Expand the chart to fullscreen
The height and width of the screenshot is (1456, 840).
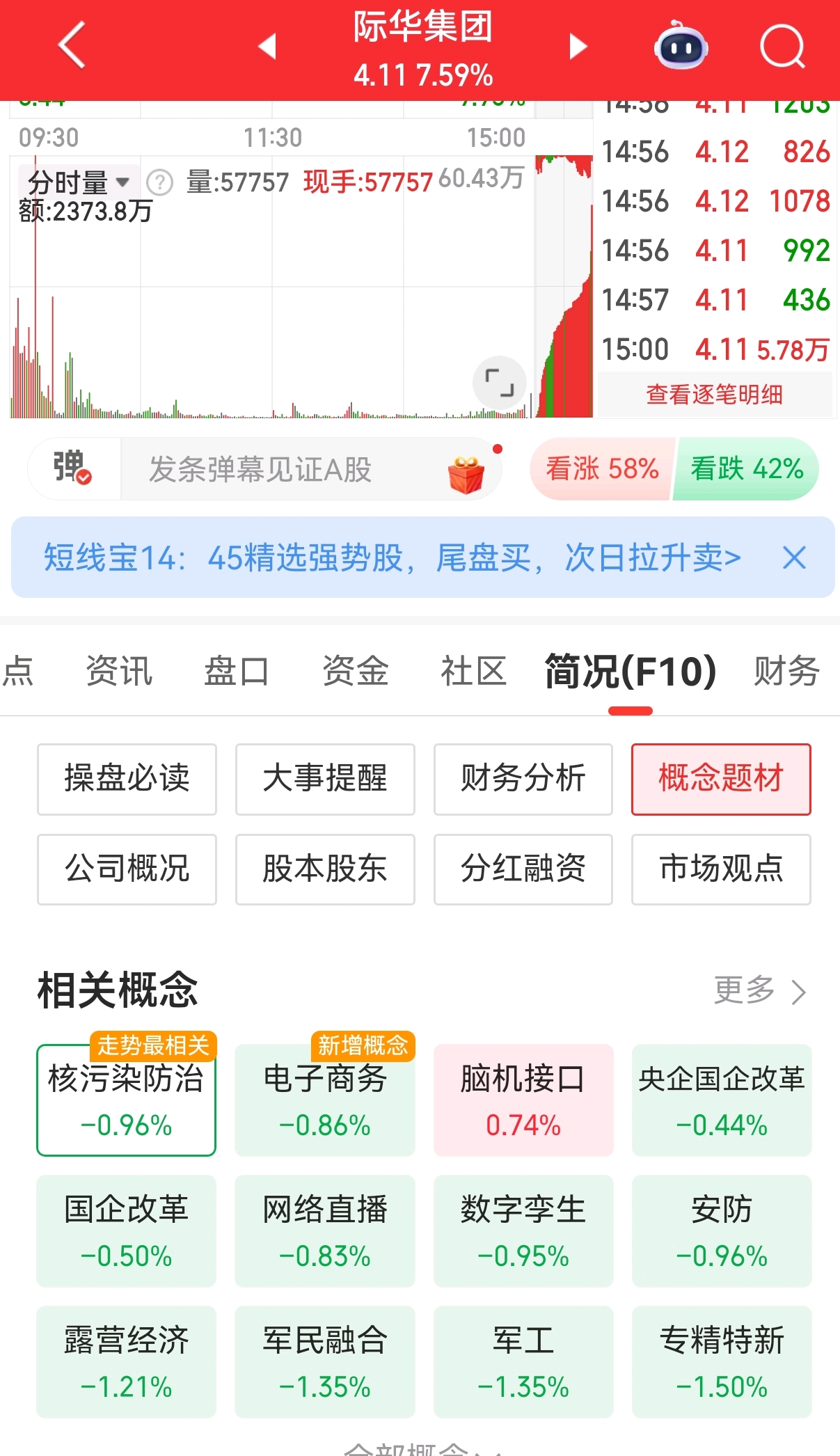[499, 383]
